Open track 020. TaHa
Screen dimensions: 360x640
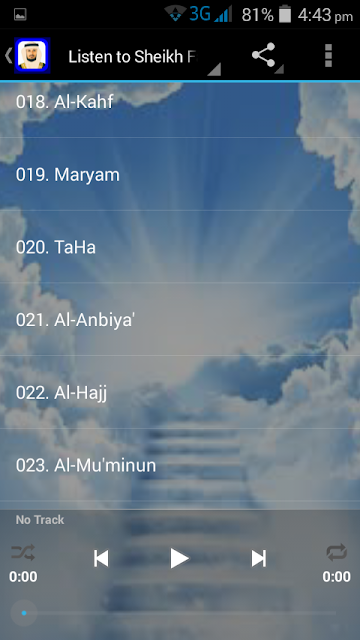tap(180, 247)
